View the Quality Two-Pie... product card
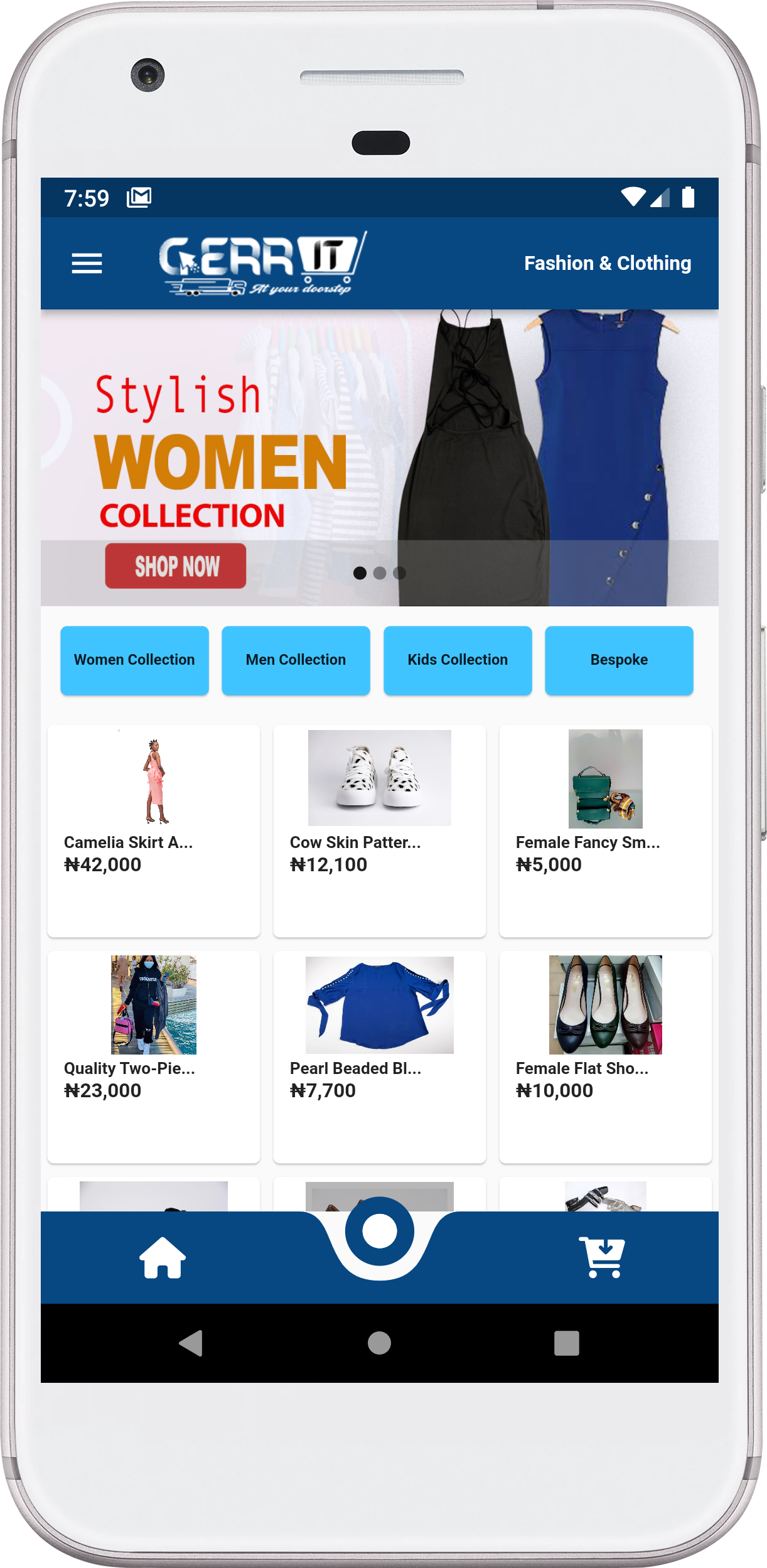This screenshot has width=767, height=1568. [154, 1056]
